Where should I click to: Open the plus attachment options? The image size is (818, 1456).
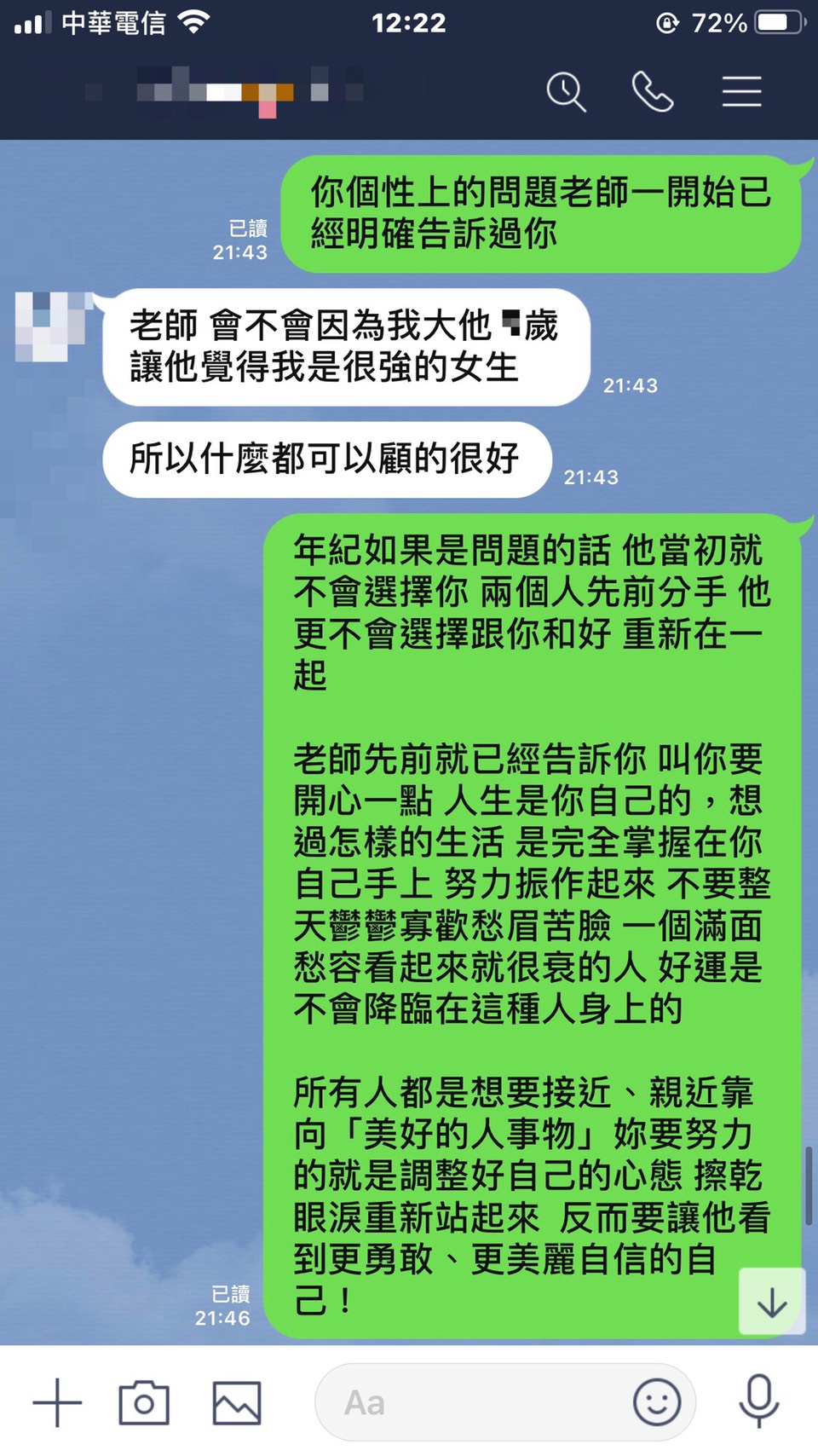(x=57, y=1402)
